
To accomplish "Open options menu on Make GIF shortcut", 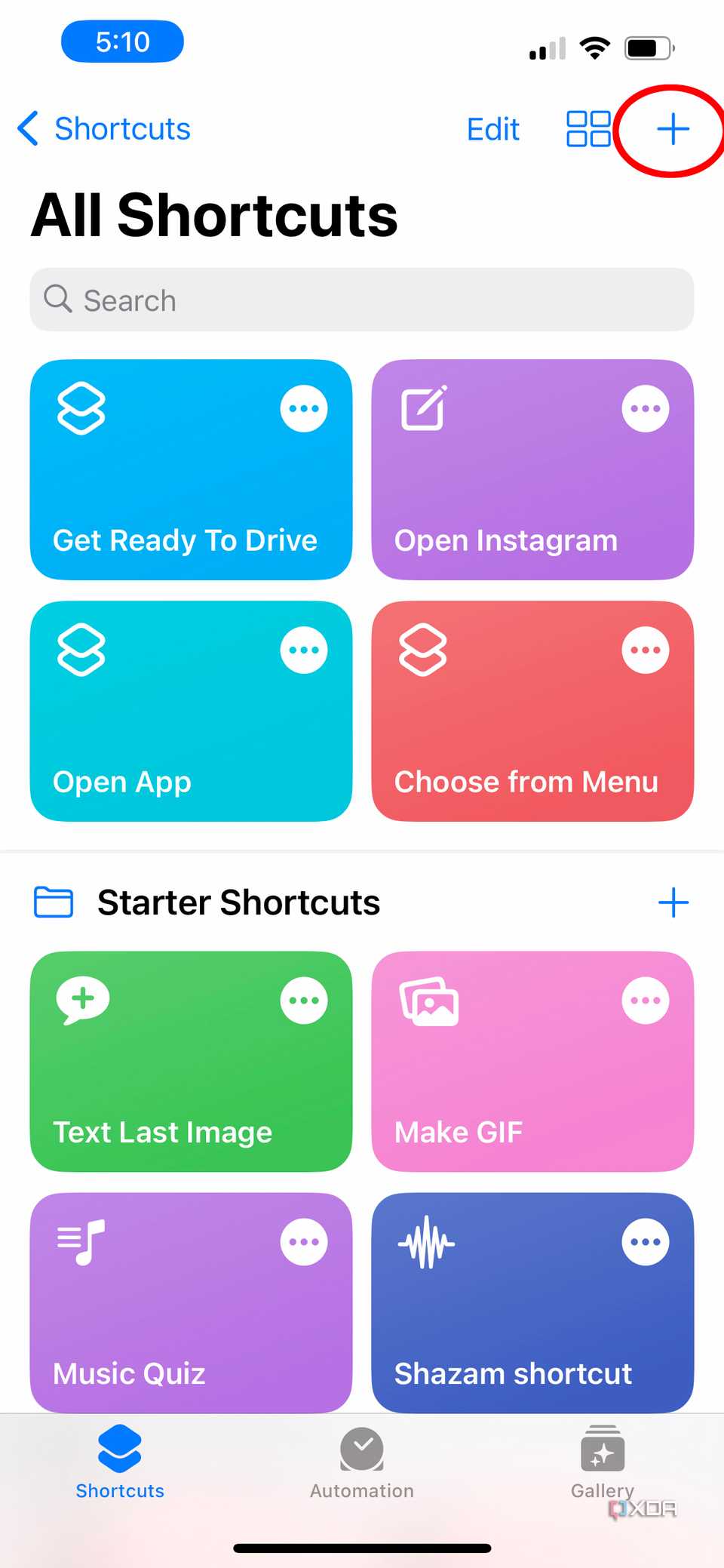I will (646, 1000).
